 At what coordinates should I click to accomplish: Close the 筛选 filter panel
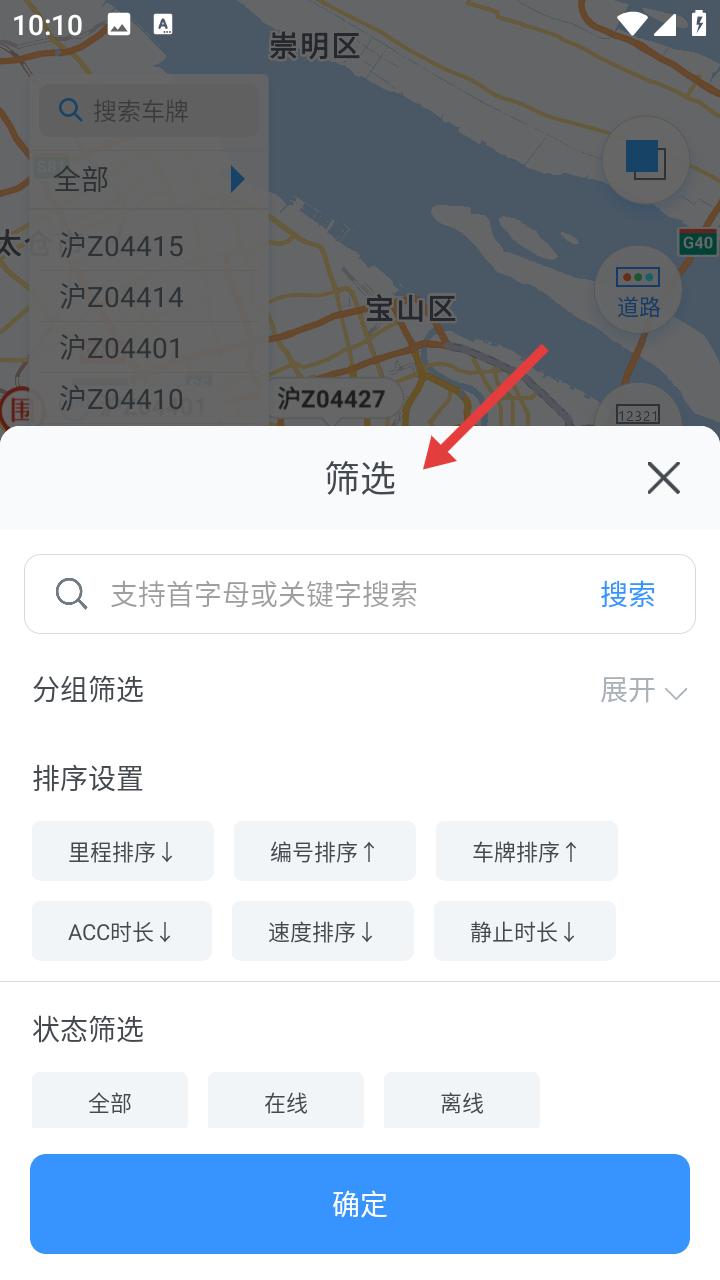(x=663, y=478)
